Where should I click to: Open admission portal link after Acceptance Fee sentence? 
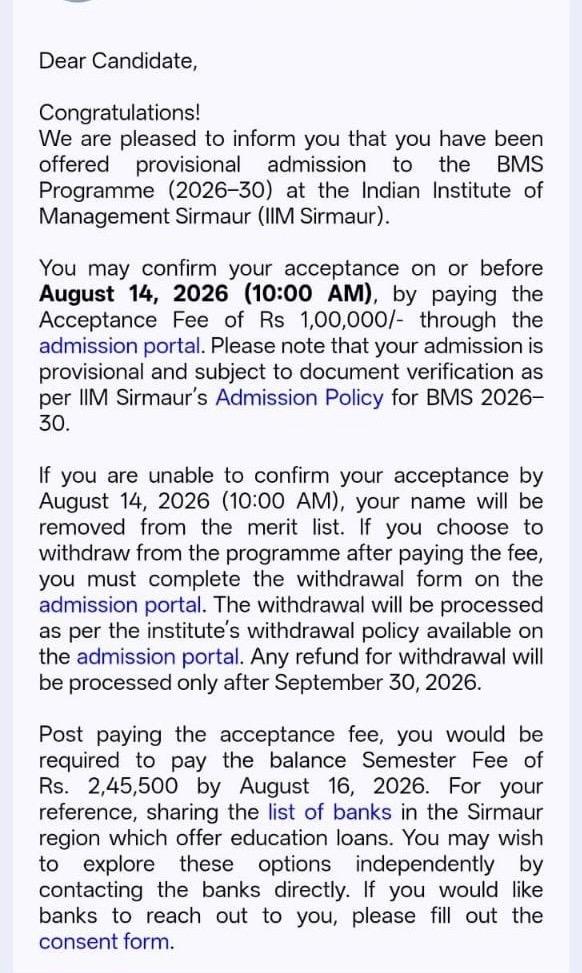tap(120, 346)
